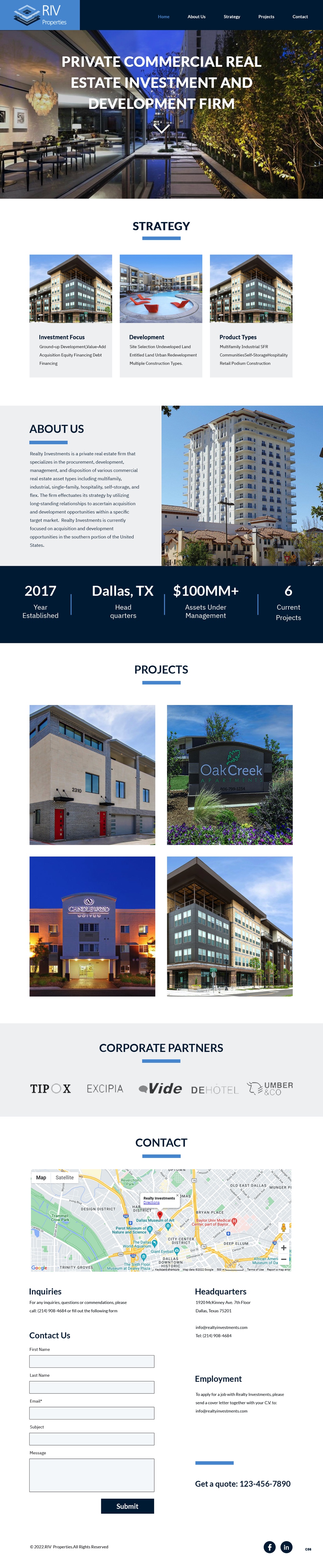Close the Realty Investments map popup
Image resolution: width=323 pixels, height=1568 pixels.
pyautogui.click(x=178, y=1195)
